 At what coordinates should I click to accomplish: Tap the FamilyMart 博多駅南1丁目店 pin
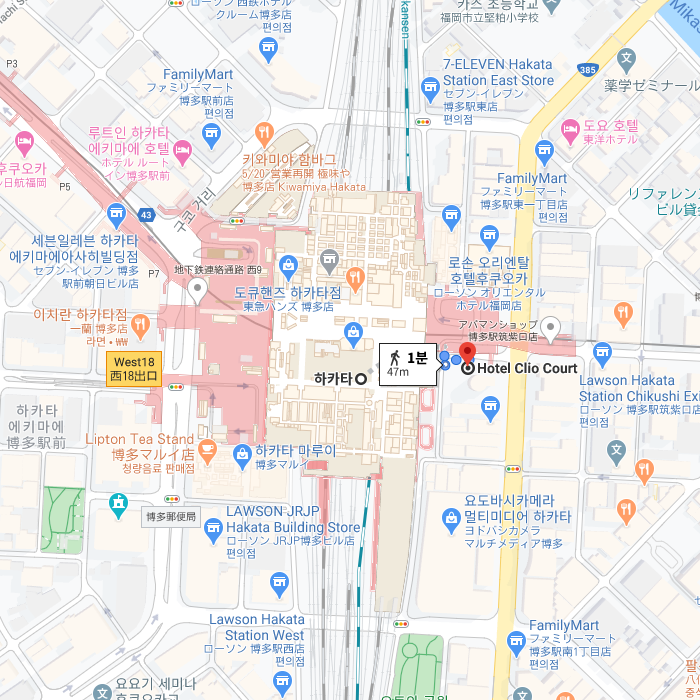516,641
